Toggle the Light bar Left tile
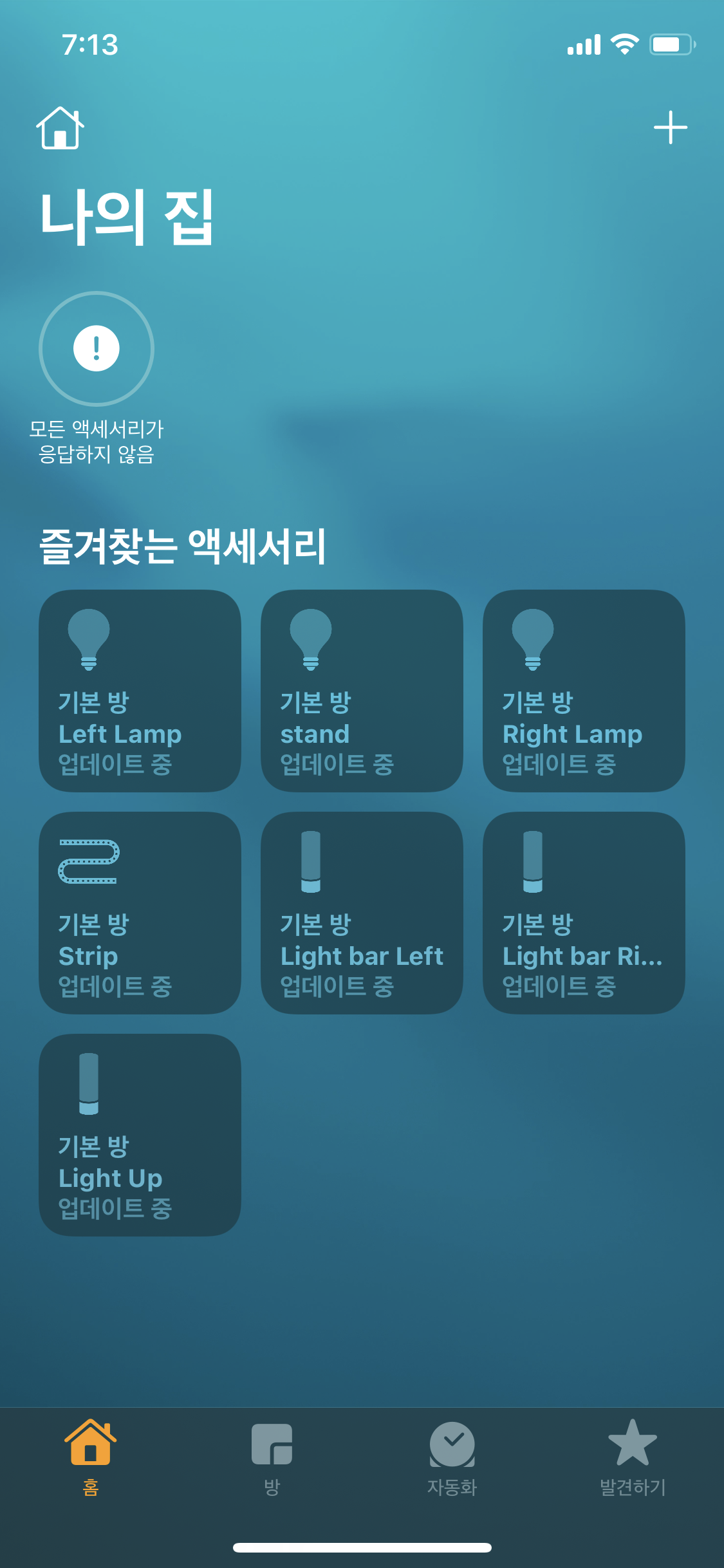 [x=362, y=913]
